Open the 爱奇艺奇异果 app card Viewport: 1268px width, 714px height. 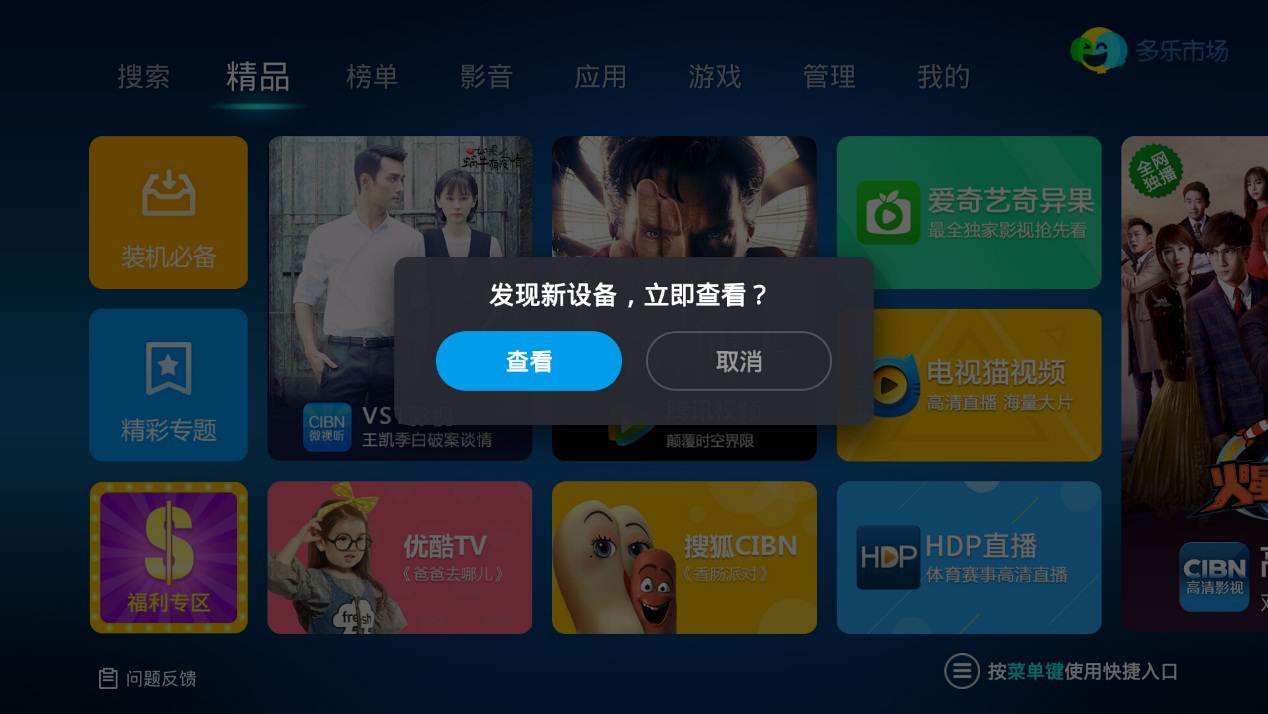pyautogui.click(x=968, y=213)
